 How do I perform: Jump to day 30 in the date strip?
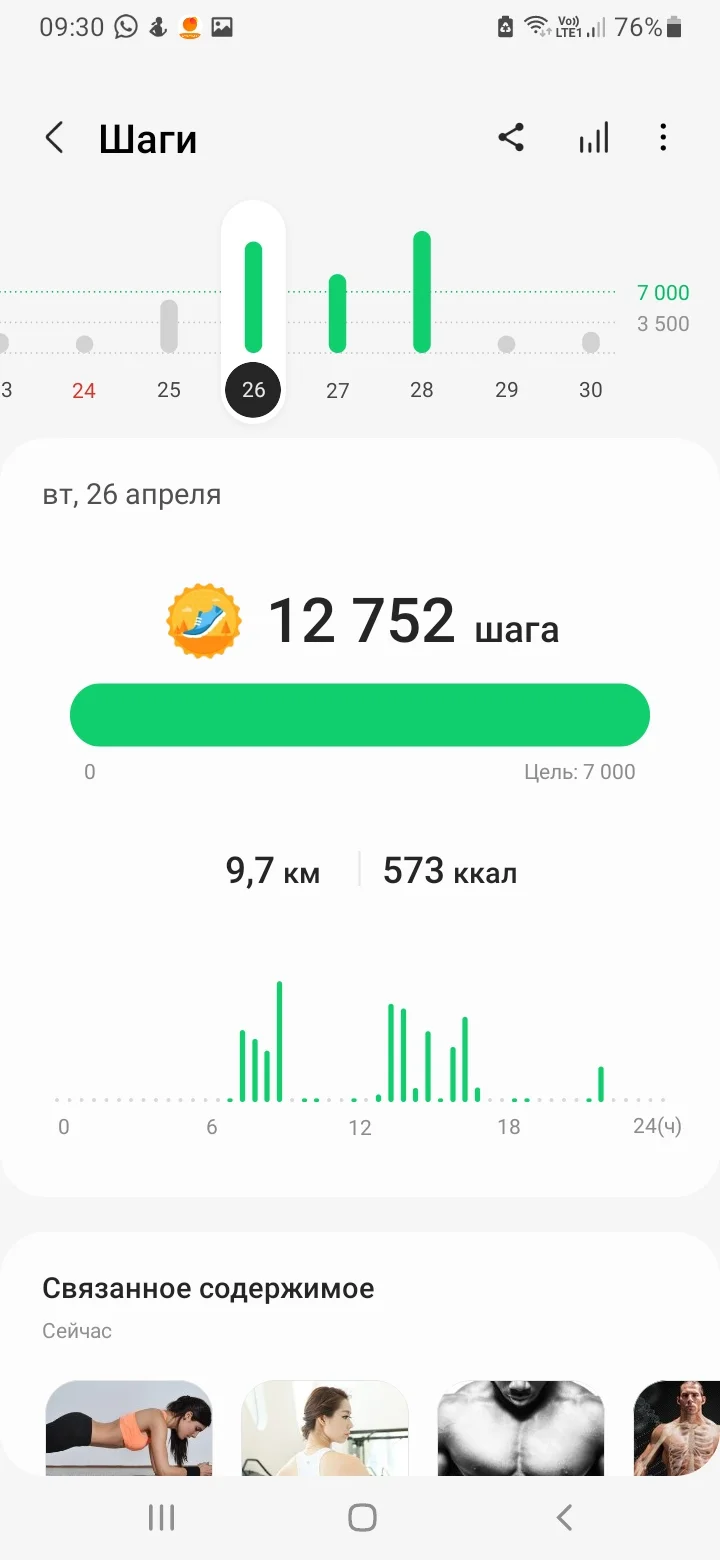[590, 389]
